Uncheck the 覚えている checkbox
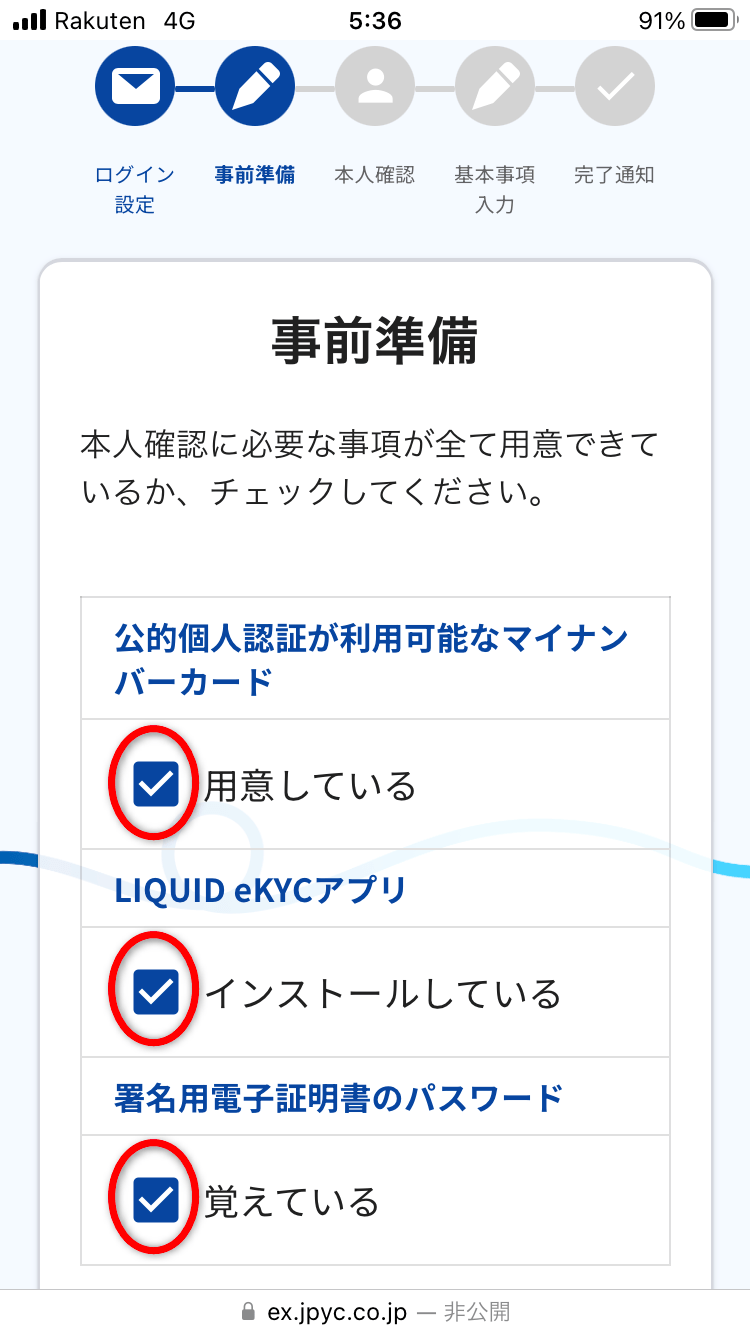750x1334 pixels. coord(155,1200)
